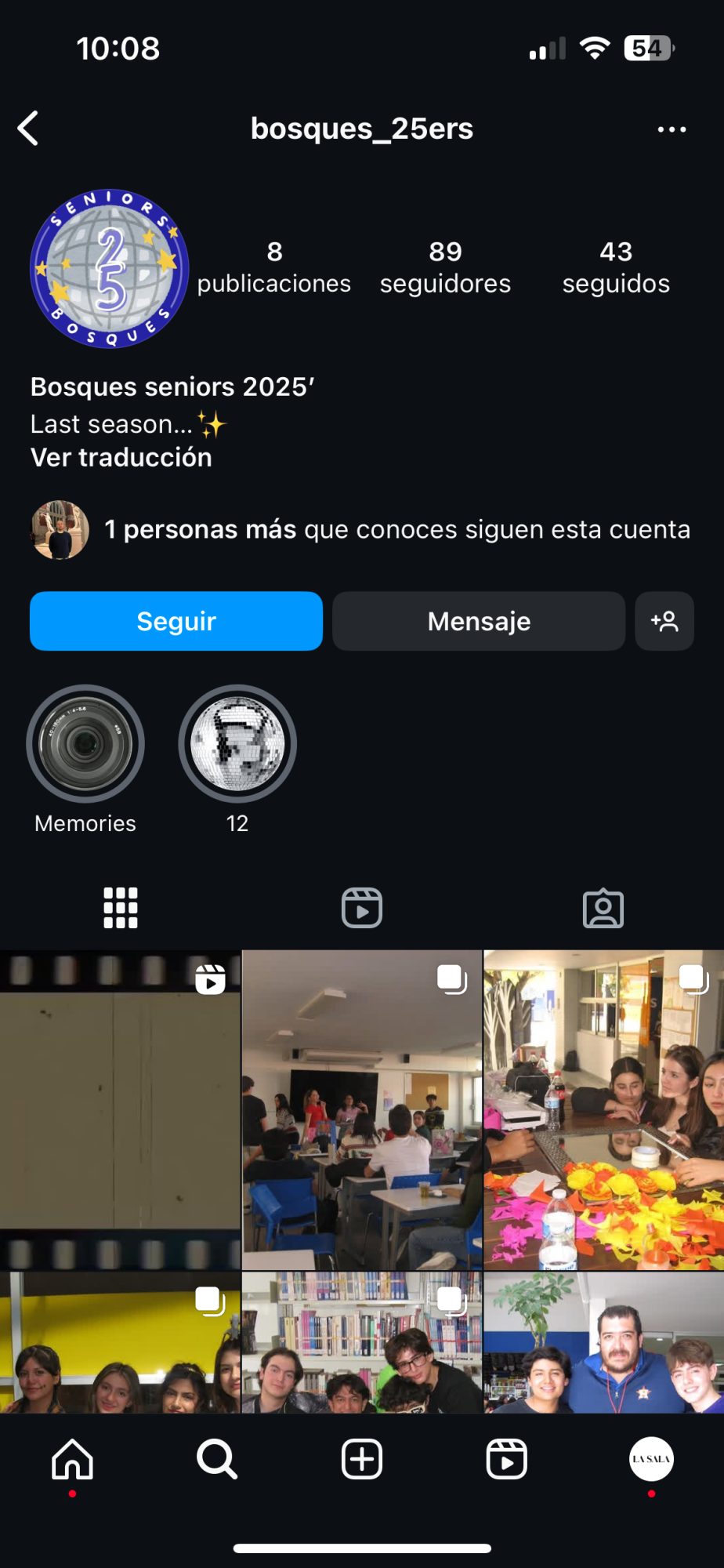Translate bio with Ver traducción
Image resolution: width=724 pixels, height=1568 pixels.
pos(121,458)
